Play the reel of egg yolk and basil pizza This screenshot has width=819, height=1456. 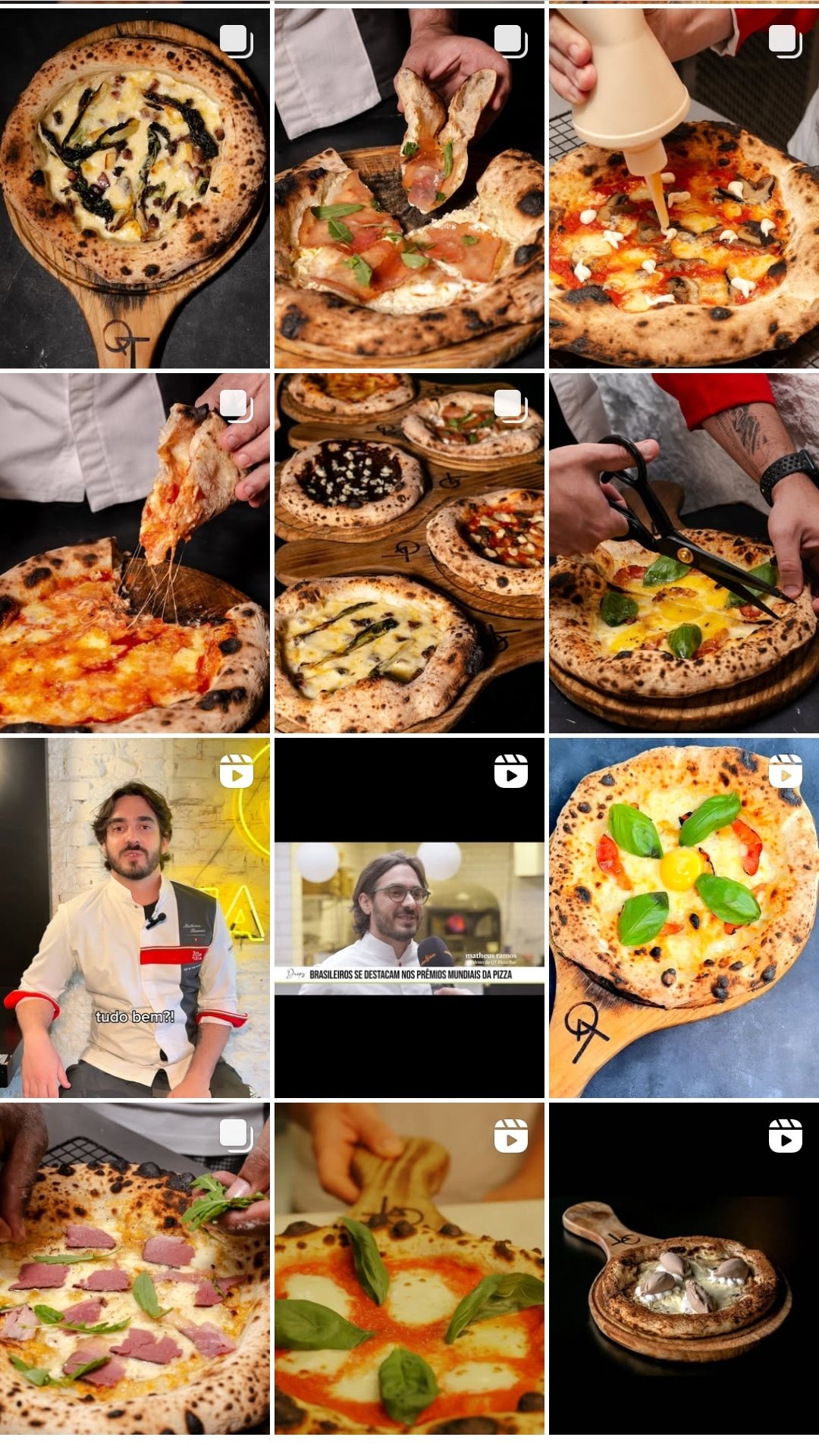(x=684, y=918)
